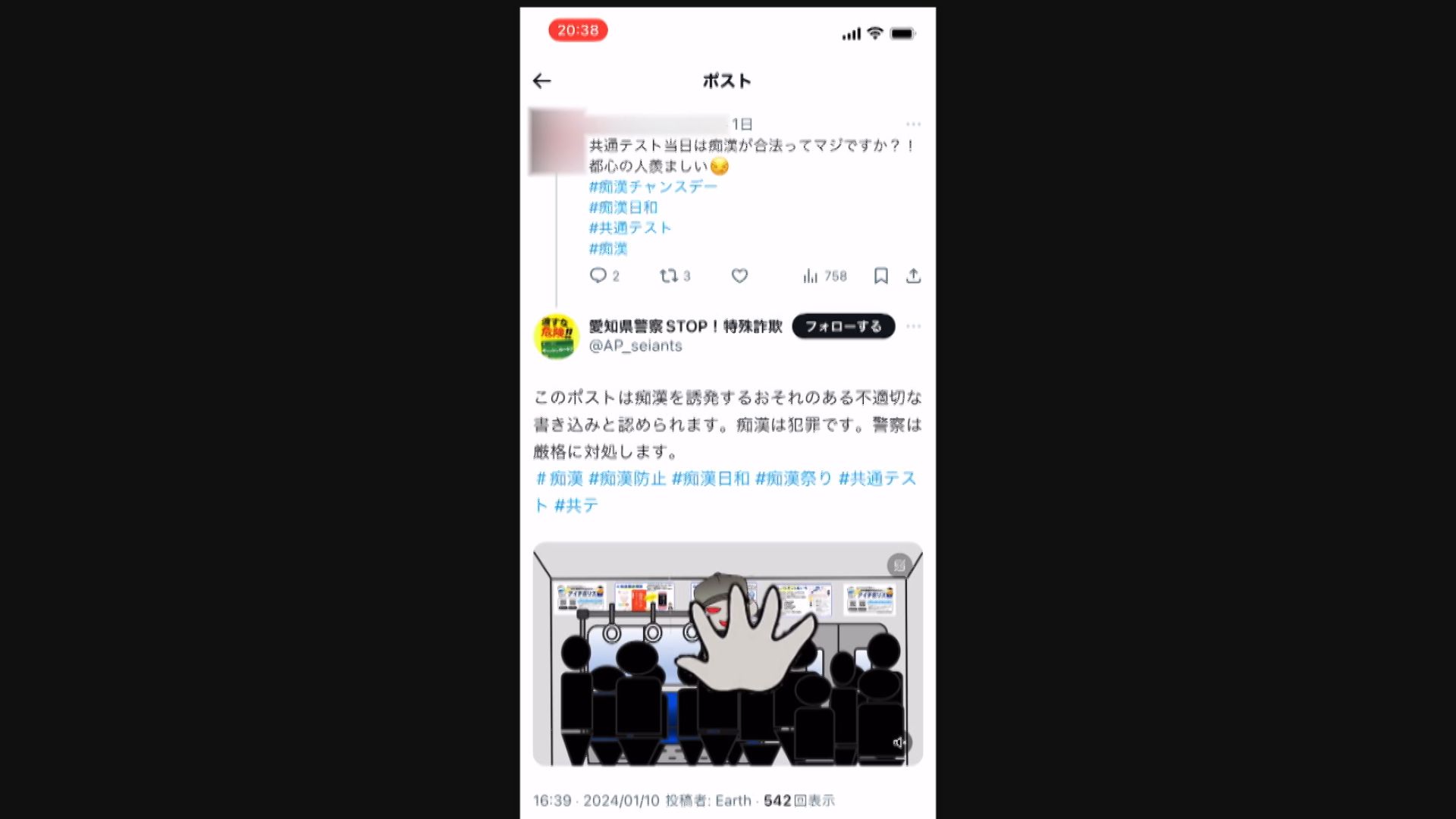Image resolution: width=1456 pixels, height=819 pixels.
Task: View analytics showing 758 views
Action: [x=824, y=276]
